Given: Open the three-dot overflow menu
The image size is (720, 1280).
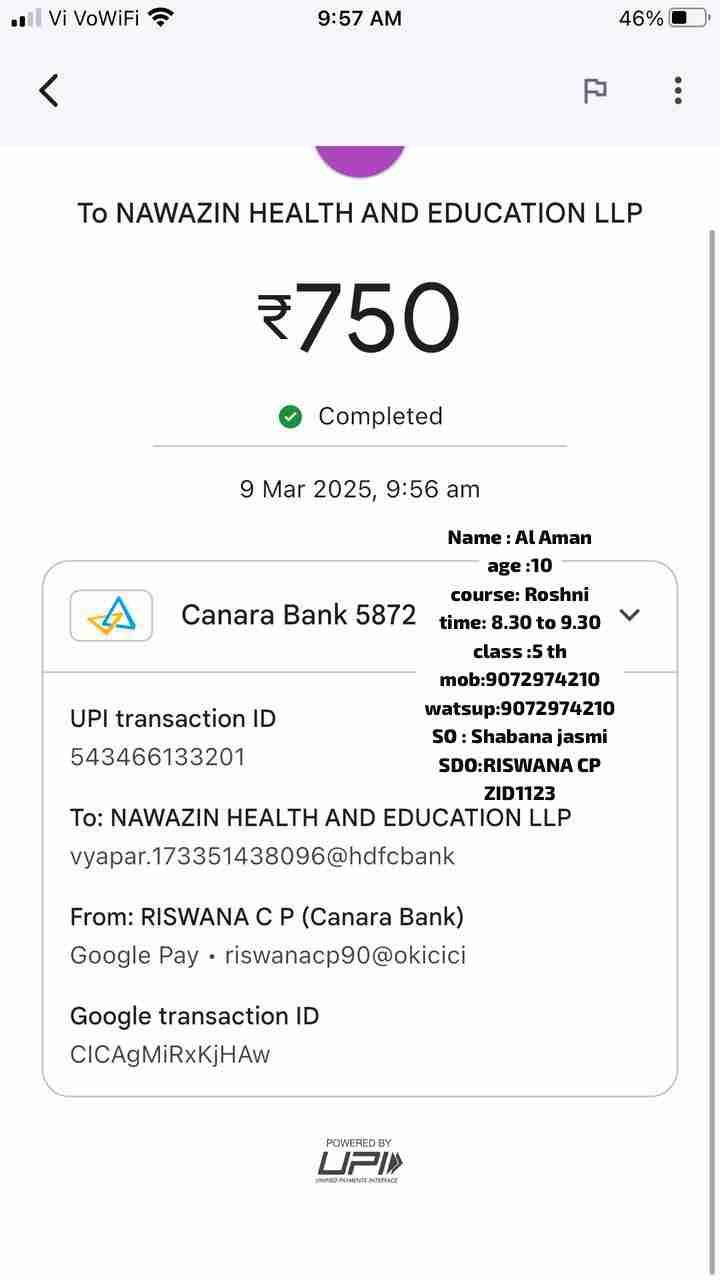Looking at the screenshot, I should tap(678, 91).
